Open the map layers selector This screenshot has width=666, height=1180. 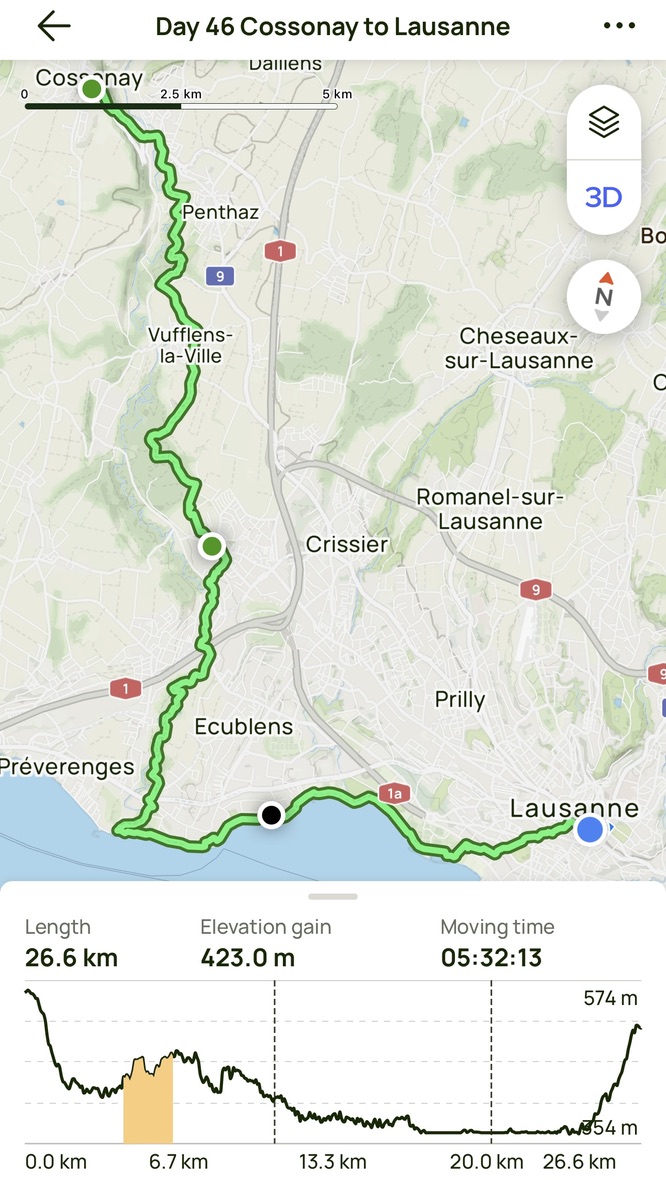(x=603, y=122)
